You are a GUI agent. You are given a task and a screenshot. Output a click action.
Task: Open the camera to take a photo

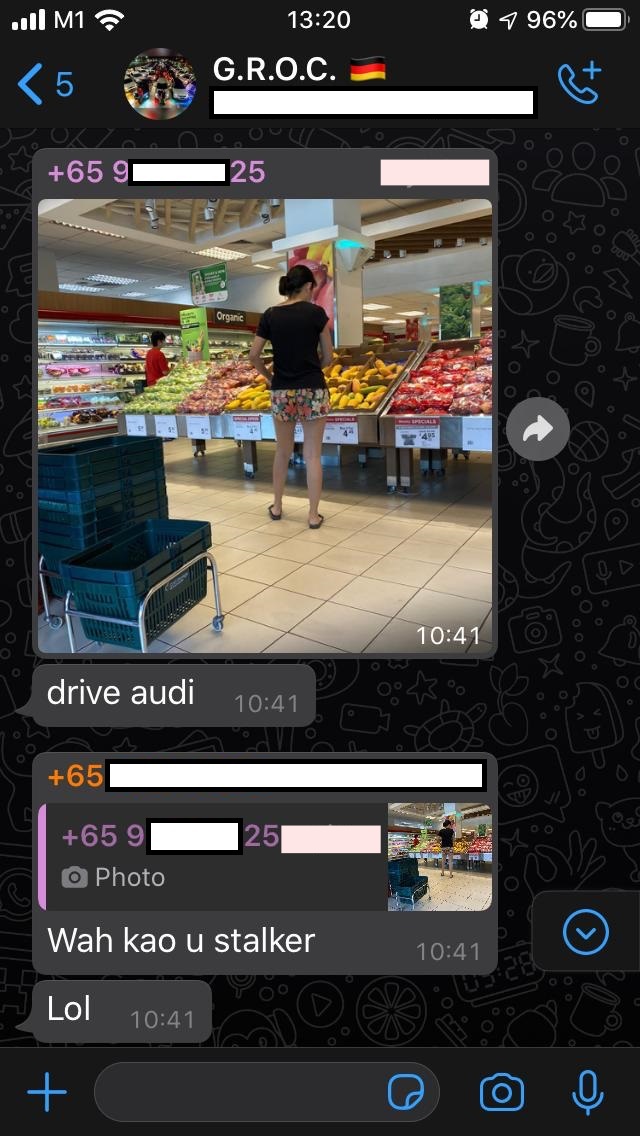pos(501,1093)
